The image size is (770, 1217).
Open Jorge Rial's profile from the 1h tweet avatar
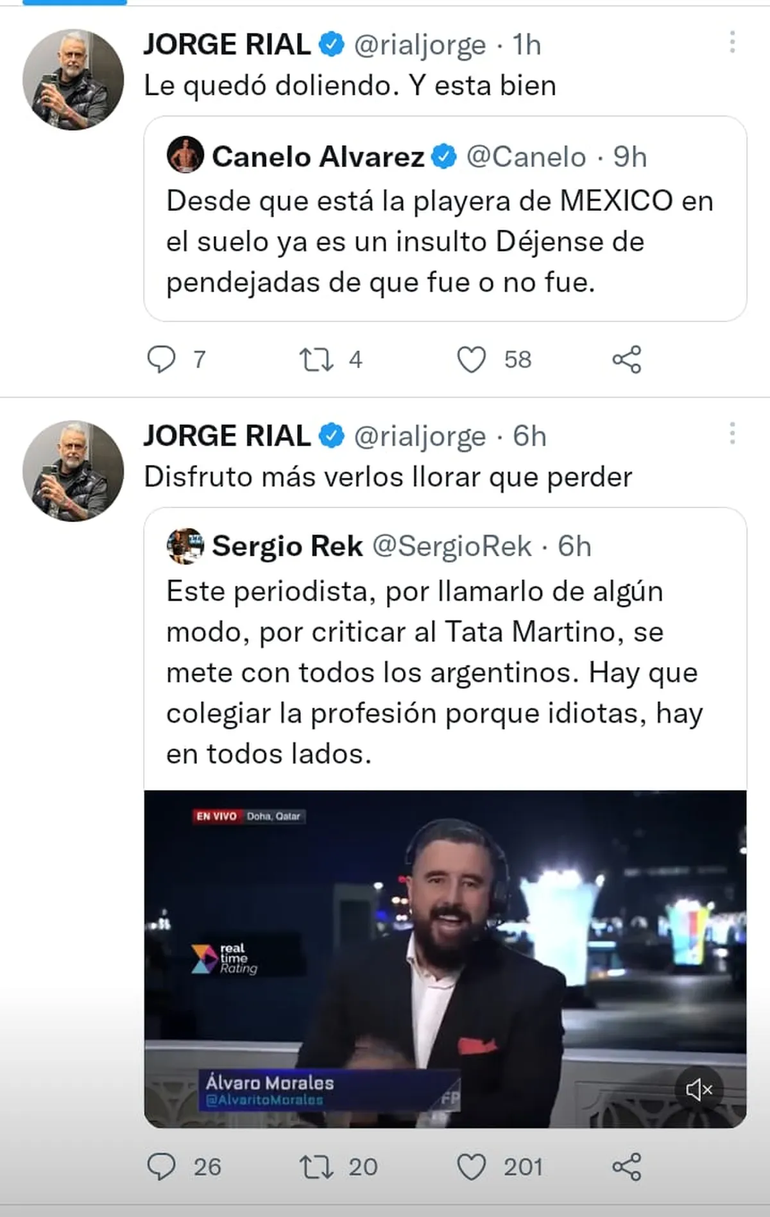(72, 79)
